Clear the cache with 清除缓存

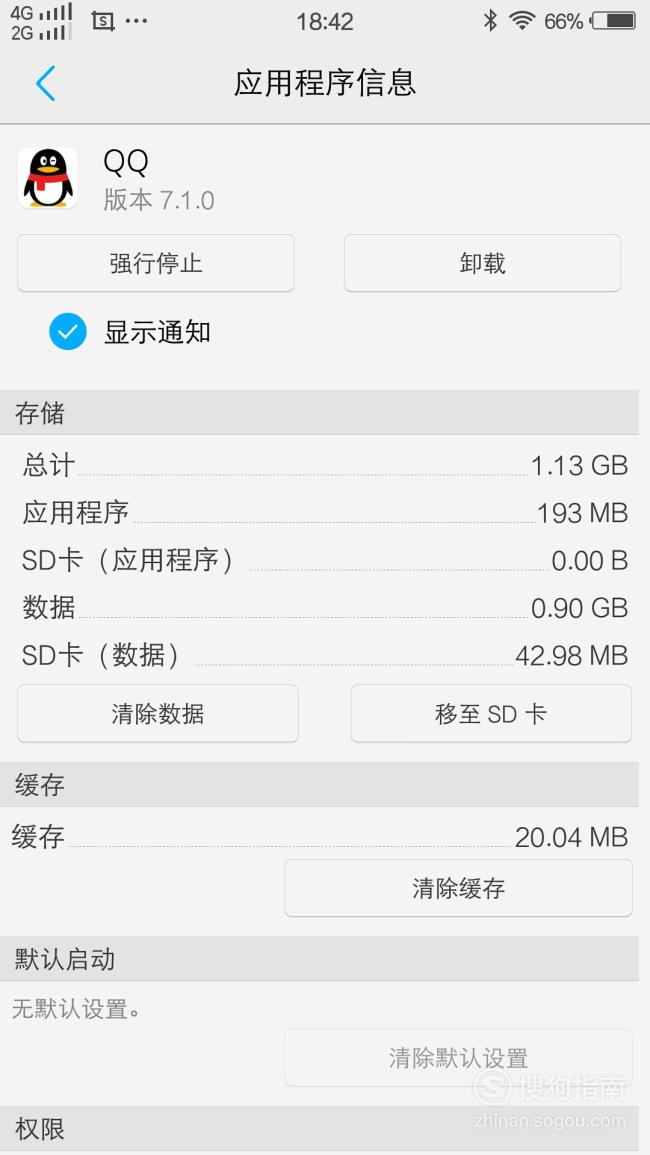click(x=458, y=888)
